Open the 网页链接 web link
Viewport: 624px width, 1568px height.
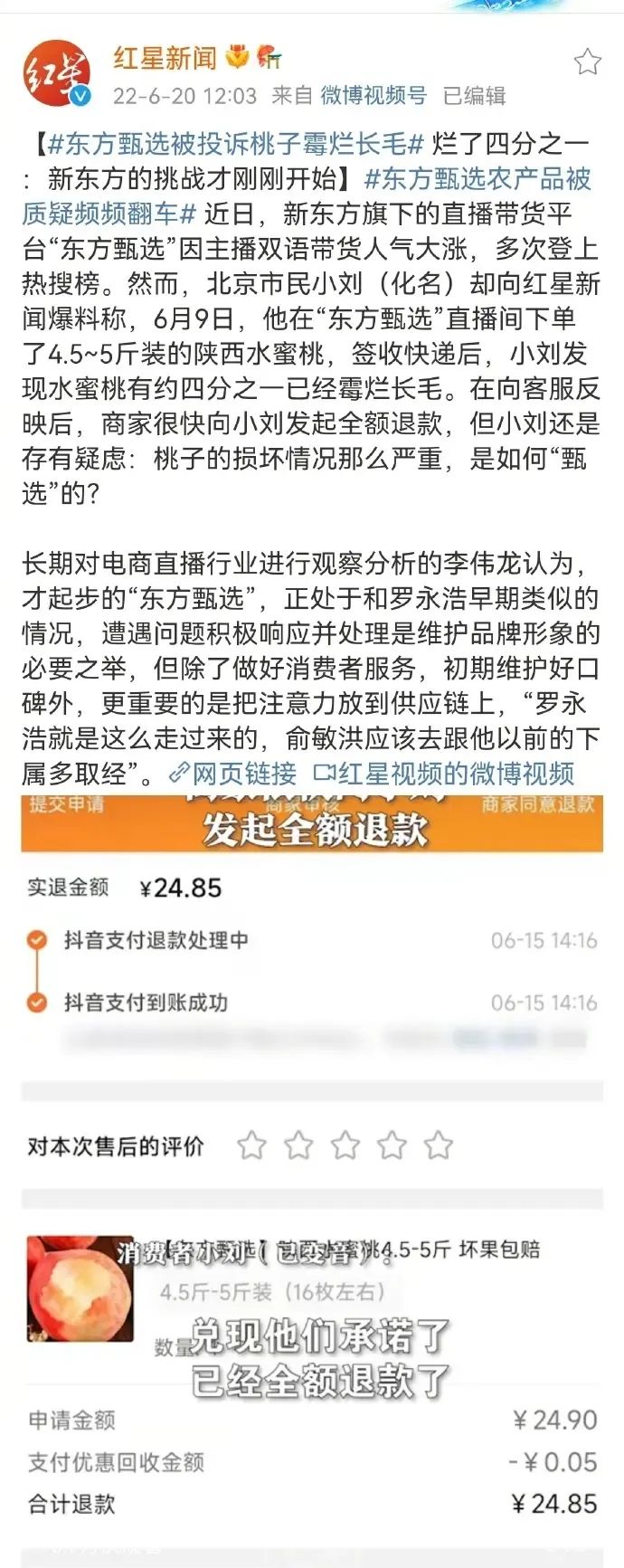[x=233, y=774]
